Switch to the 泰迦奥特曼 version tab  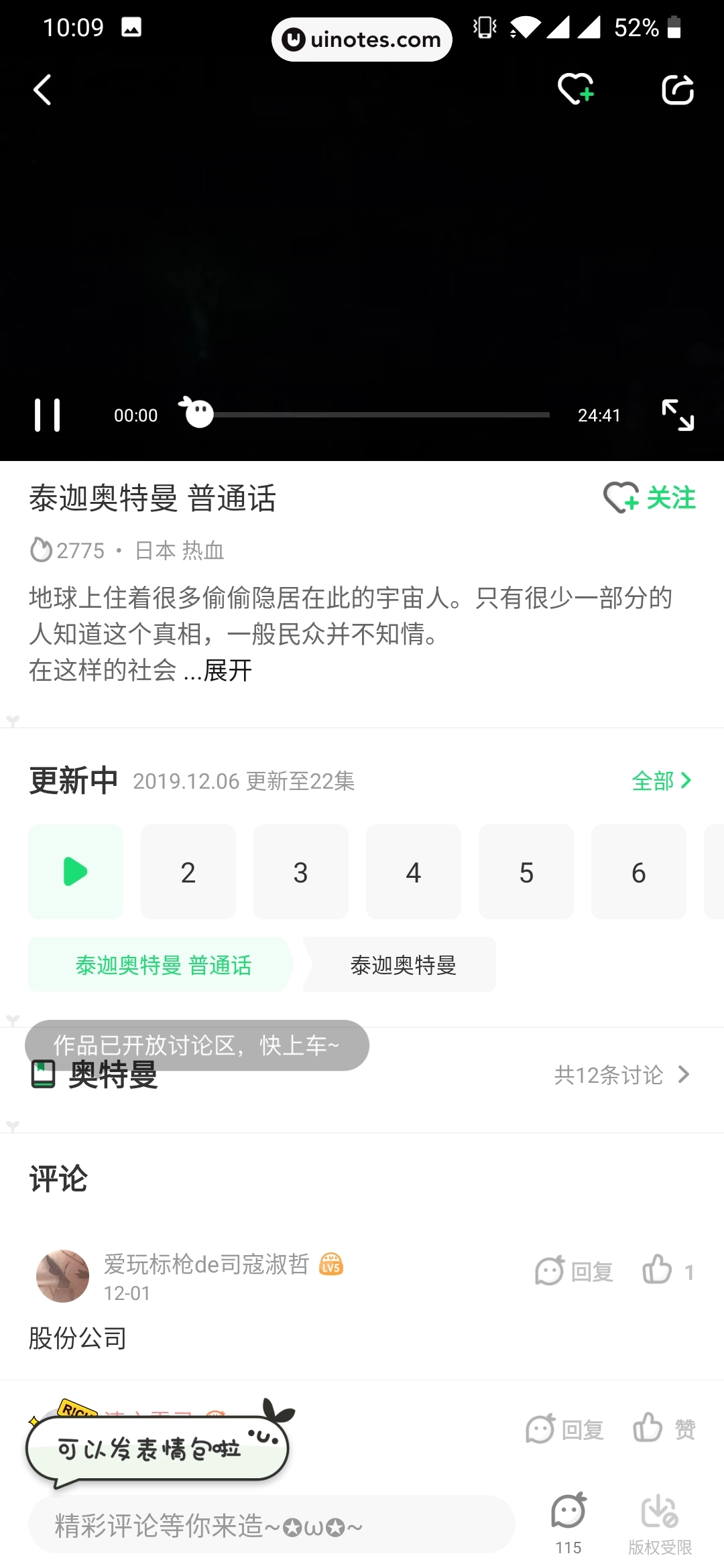click(402, 965)
